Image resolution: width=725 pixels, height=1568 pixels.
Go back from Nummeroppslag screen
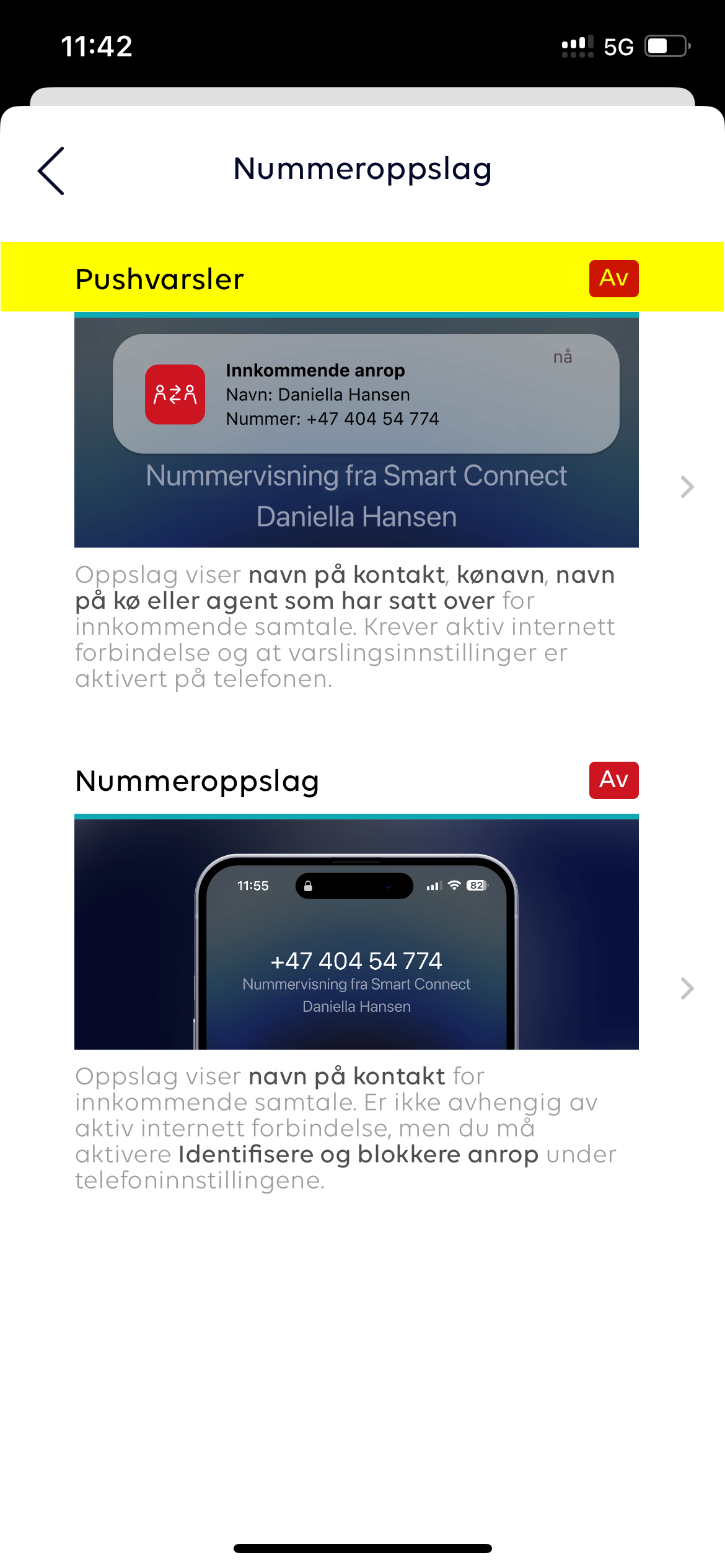pos(51,171)
